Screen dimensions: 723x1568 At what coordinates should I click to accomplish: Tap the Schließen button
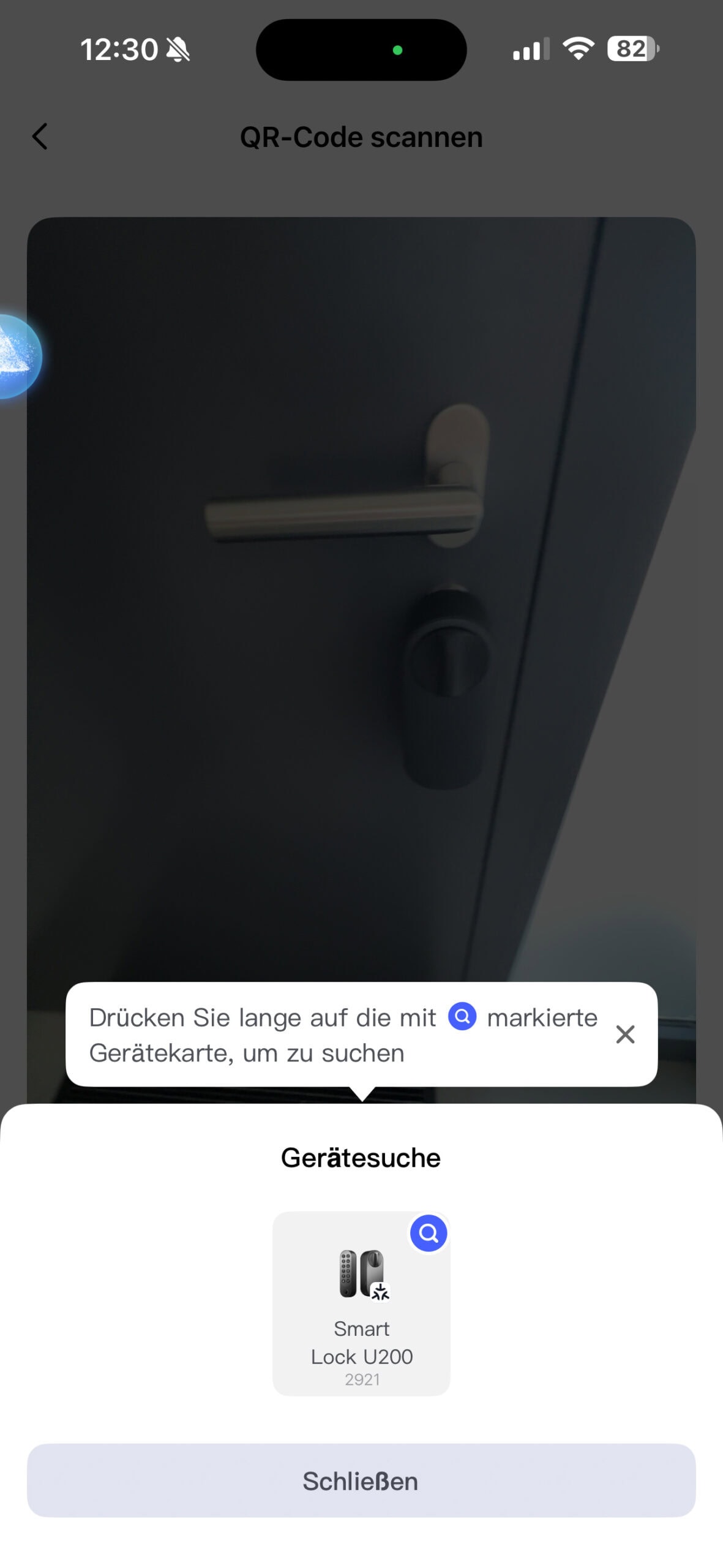pos(361,1481)
